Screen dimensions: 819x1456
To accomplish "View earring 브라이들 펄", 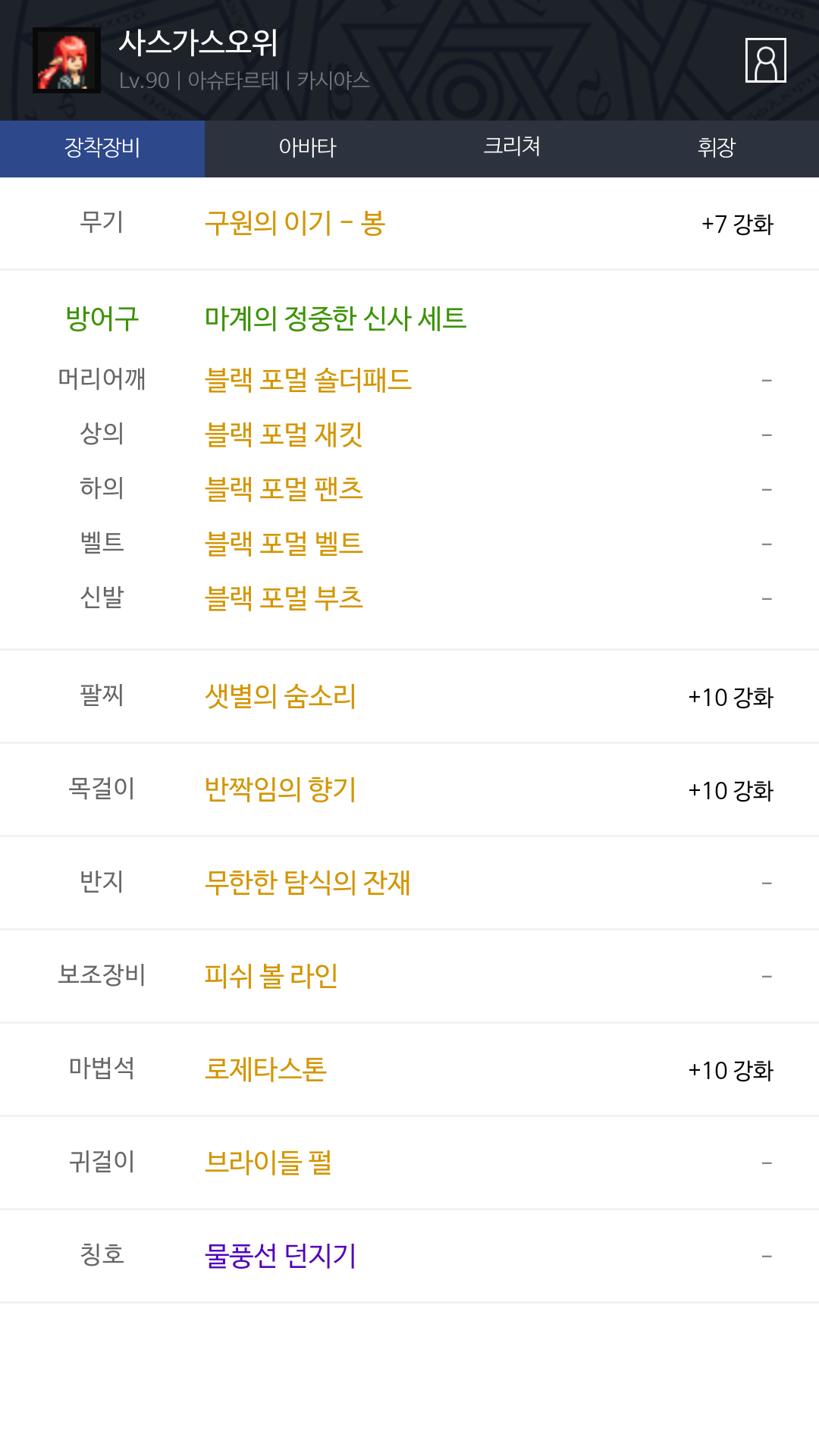I will pos(268,1163).
